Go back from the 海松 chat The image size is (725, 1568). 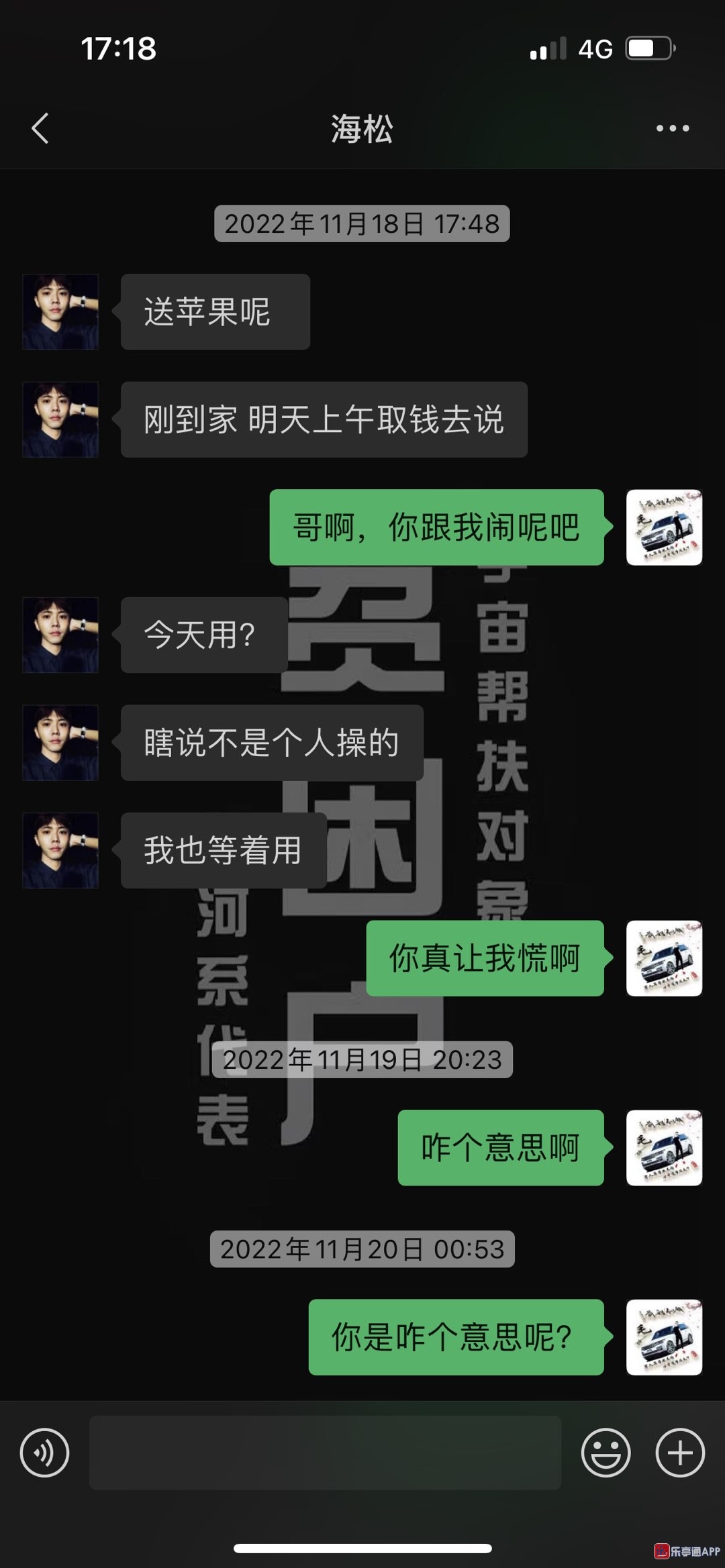pos(40,128)
